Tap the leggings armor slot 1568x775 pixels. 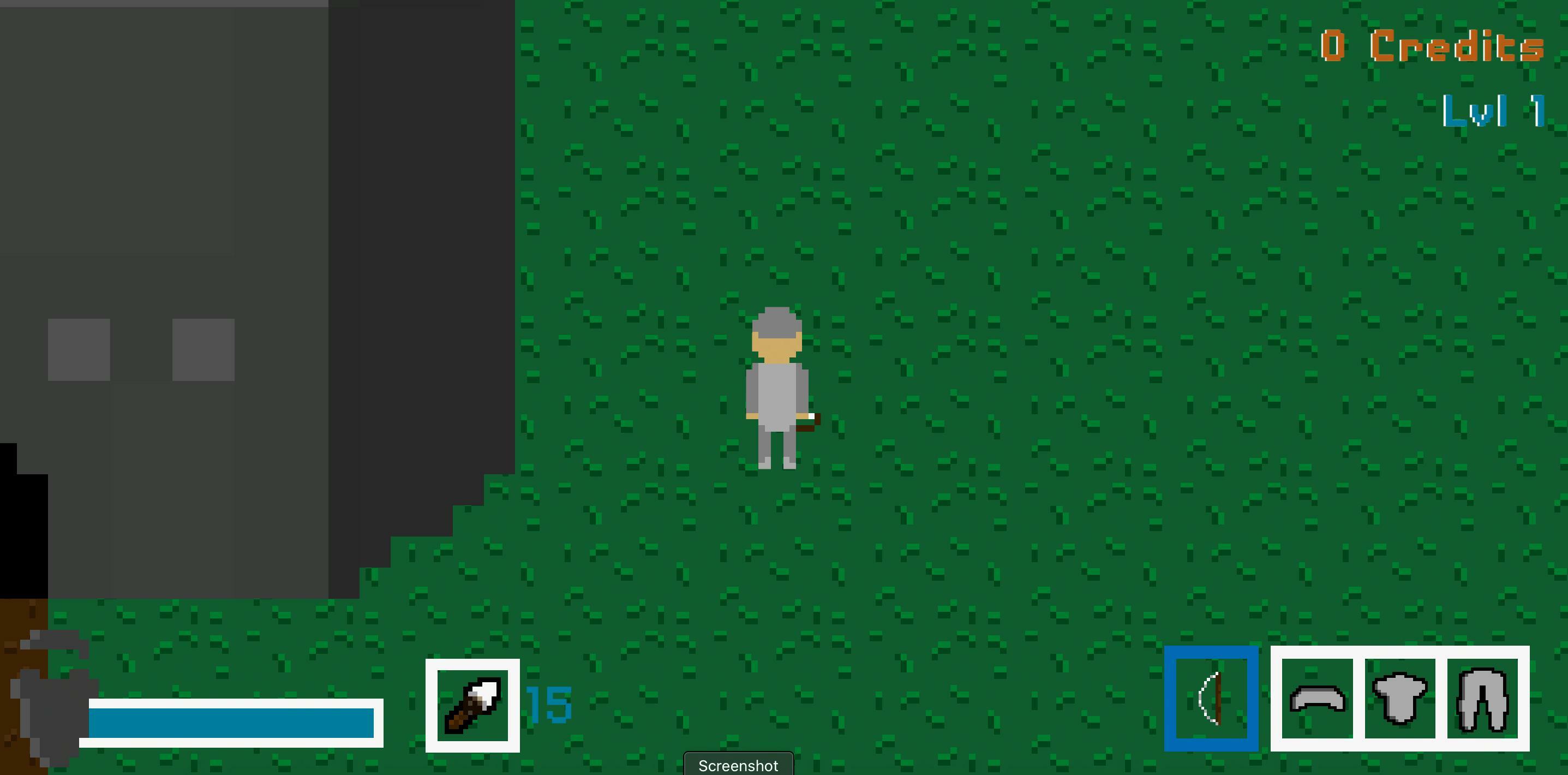(1482, 698)
